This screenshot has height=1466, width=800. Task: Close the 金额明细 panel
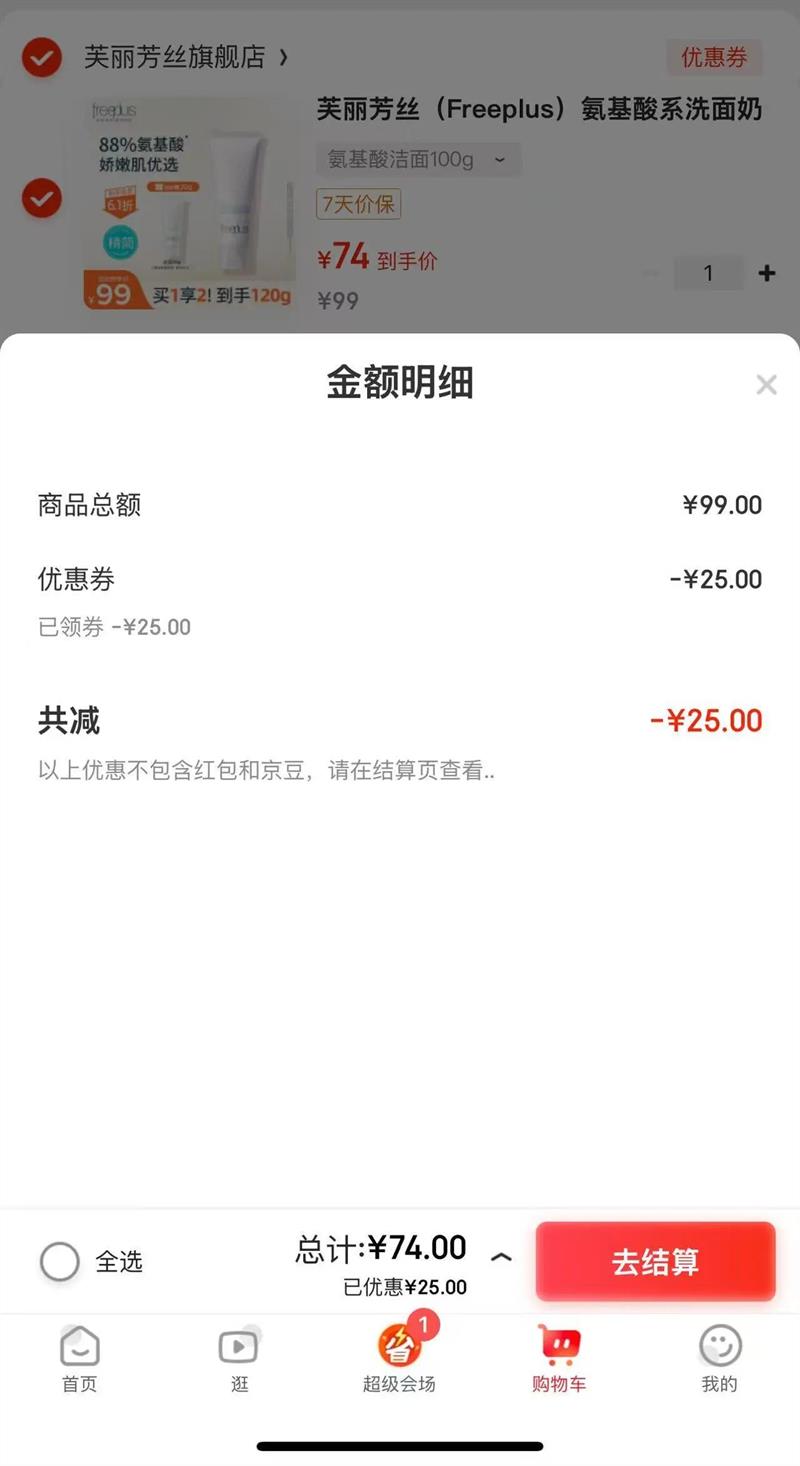[766, 384]
